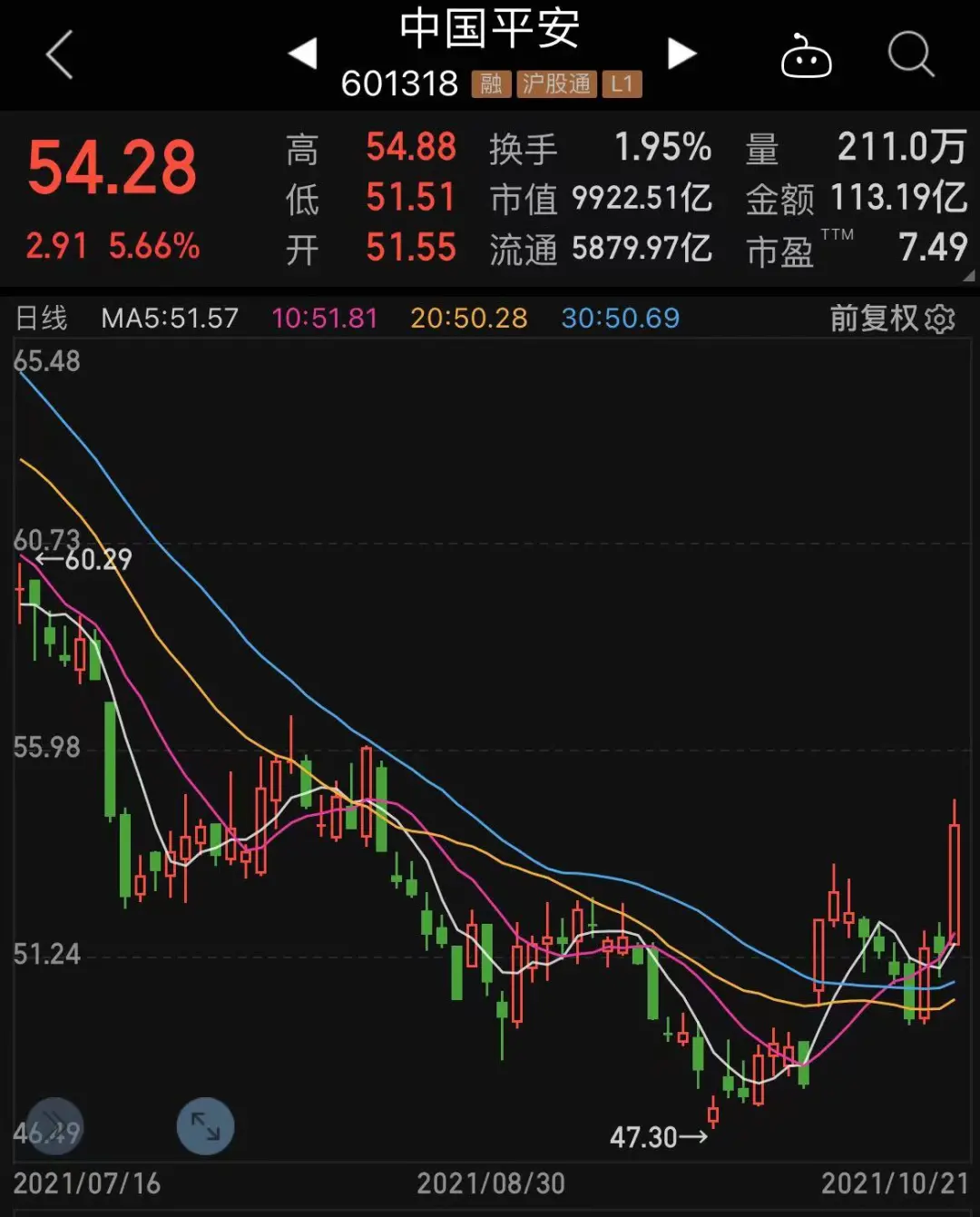This screenshot has width=980, height=1217.
Task: Go back with the top-left arrow
Action: click(x=60, y=54)
